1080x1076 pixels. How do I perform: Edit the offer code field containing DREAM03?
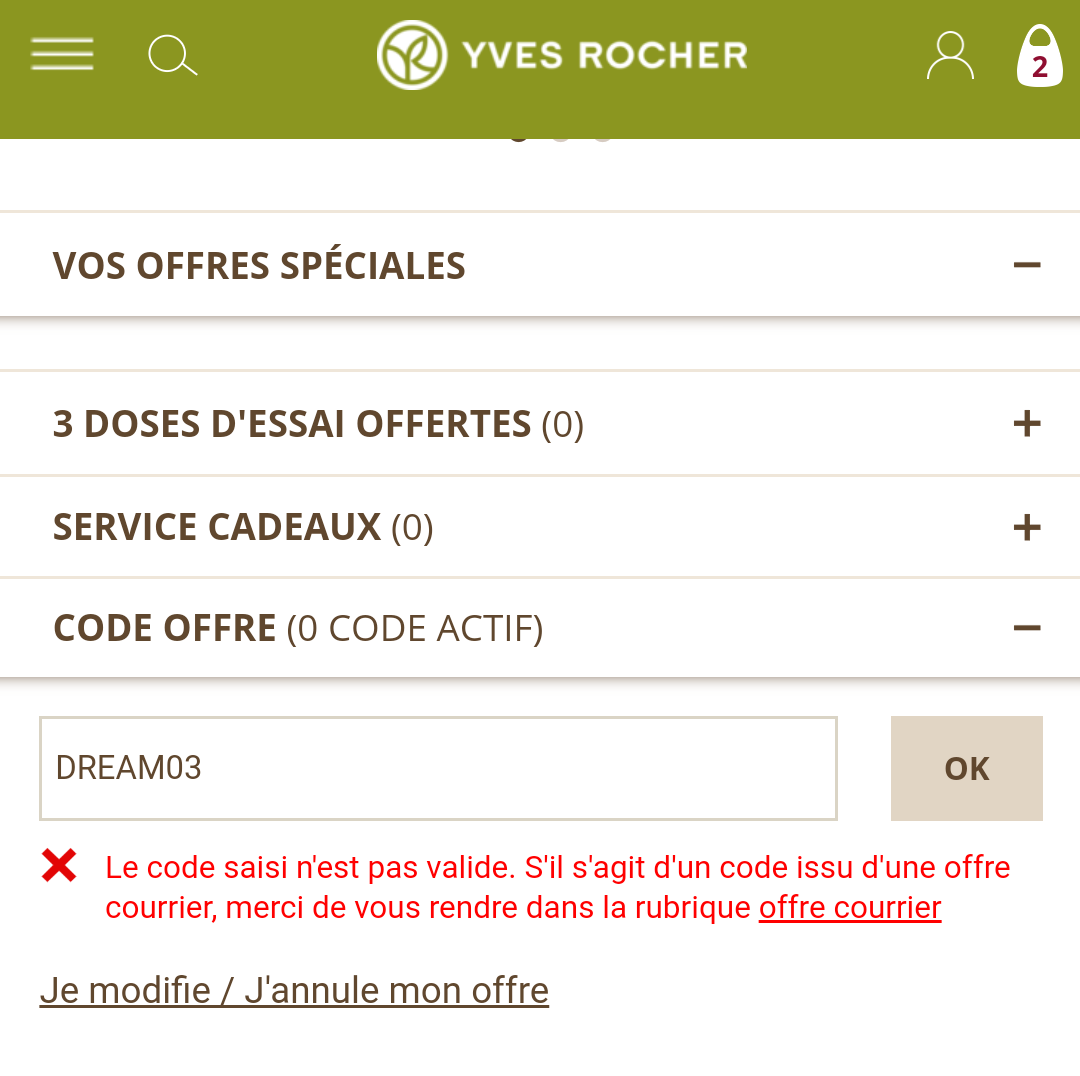tap(438, 768)
